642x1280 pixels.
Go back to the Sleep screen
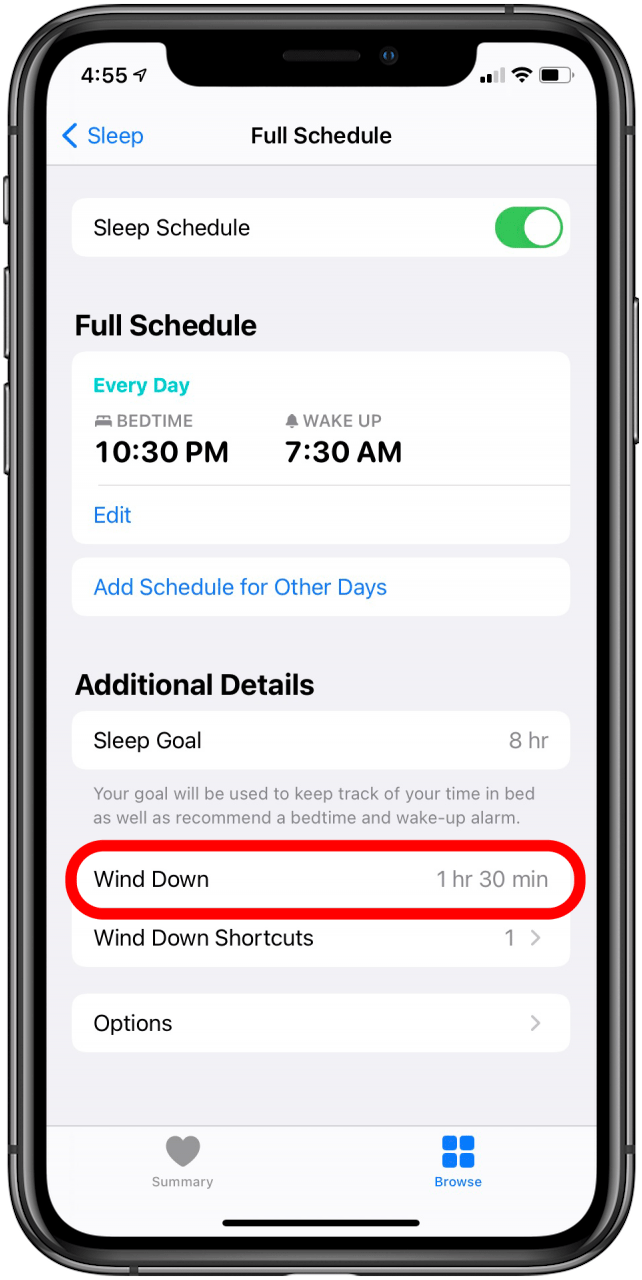[103, 136]
